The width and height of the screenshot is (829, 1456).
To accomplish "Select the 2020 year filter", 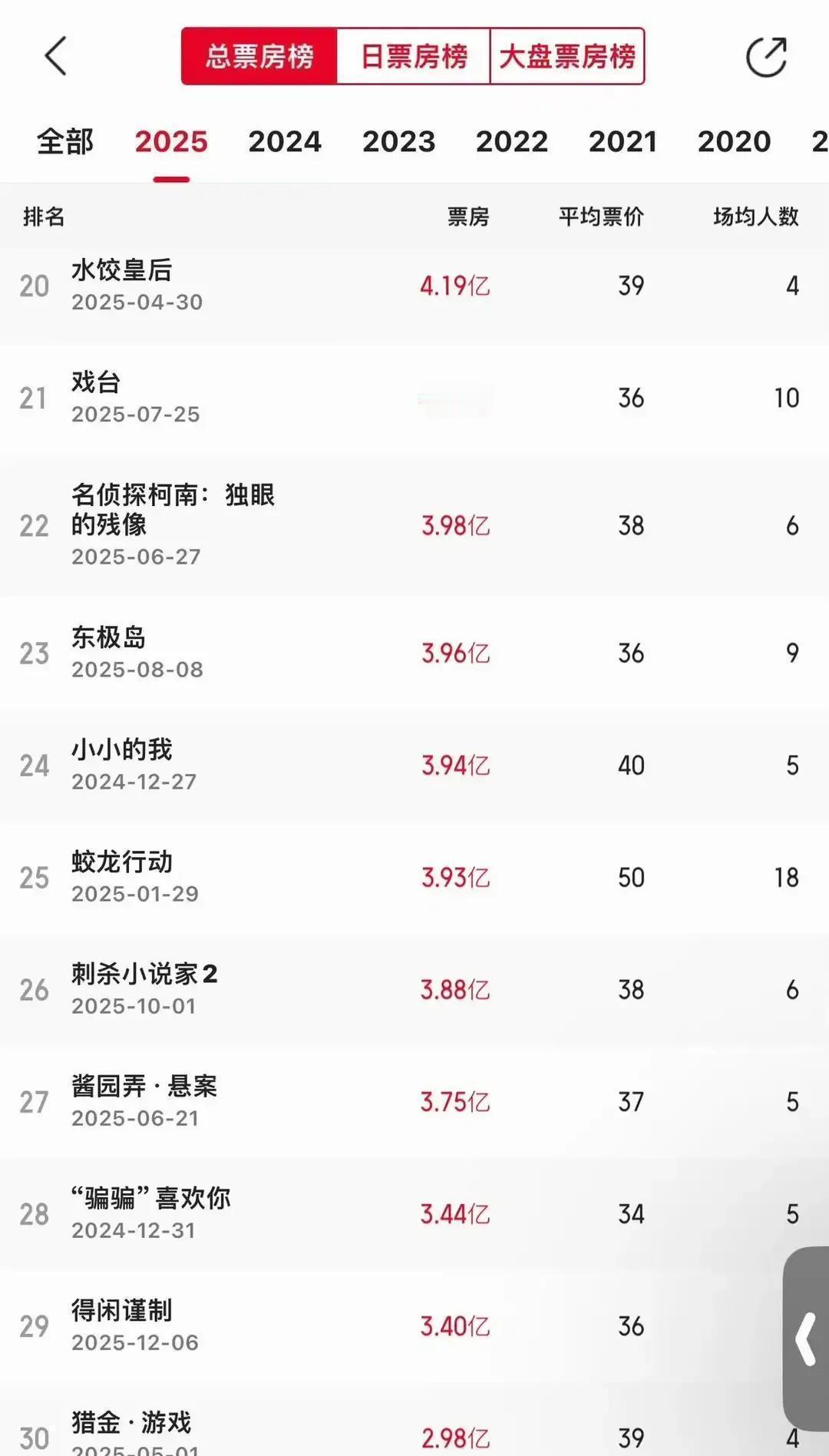I will point(735,142).
